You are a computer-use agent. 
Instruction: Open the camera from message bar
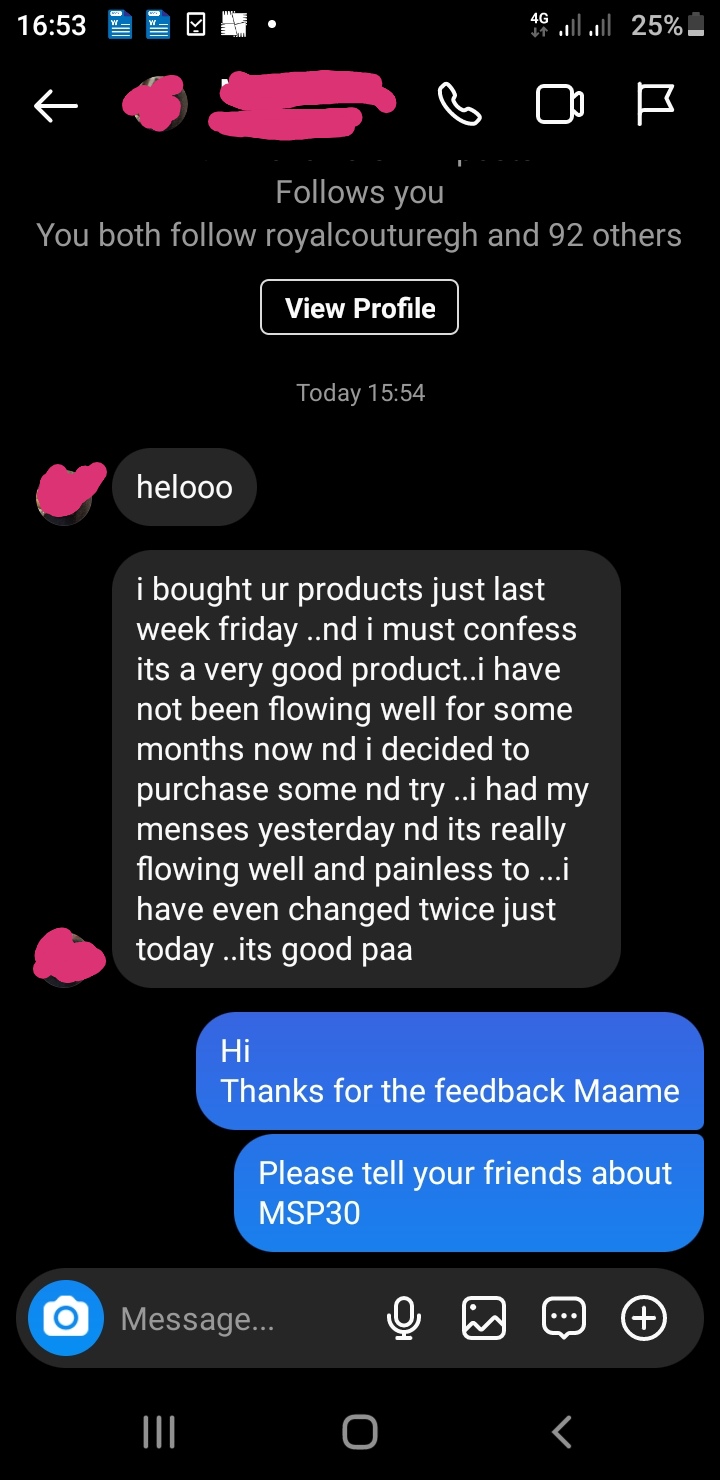tap(65, 1318)
